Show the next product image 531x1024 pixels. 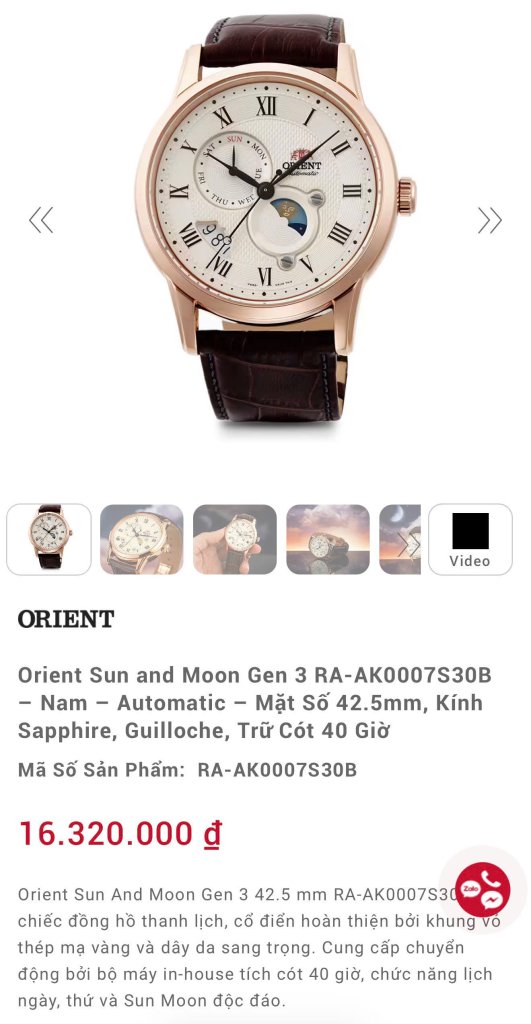pyautogui.click(x=489, y=220)
